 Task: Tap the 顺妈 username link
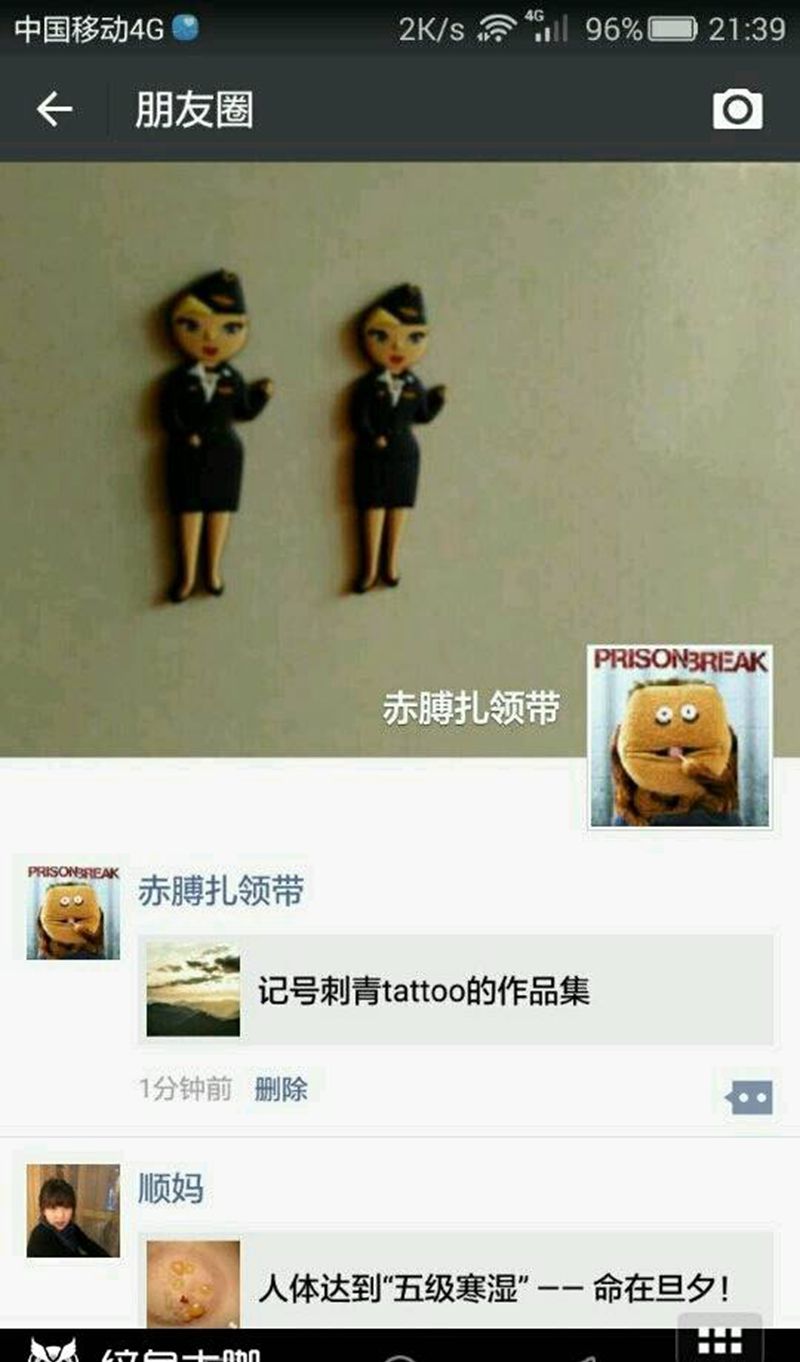[171, 1189]
